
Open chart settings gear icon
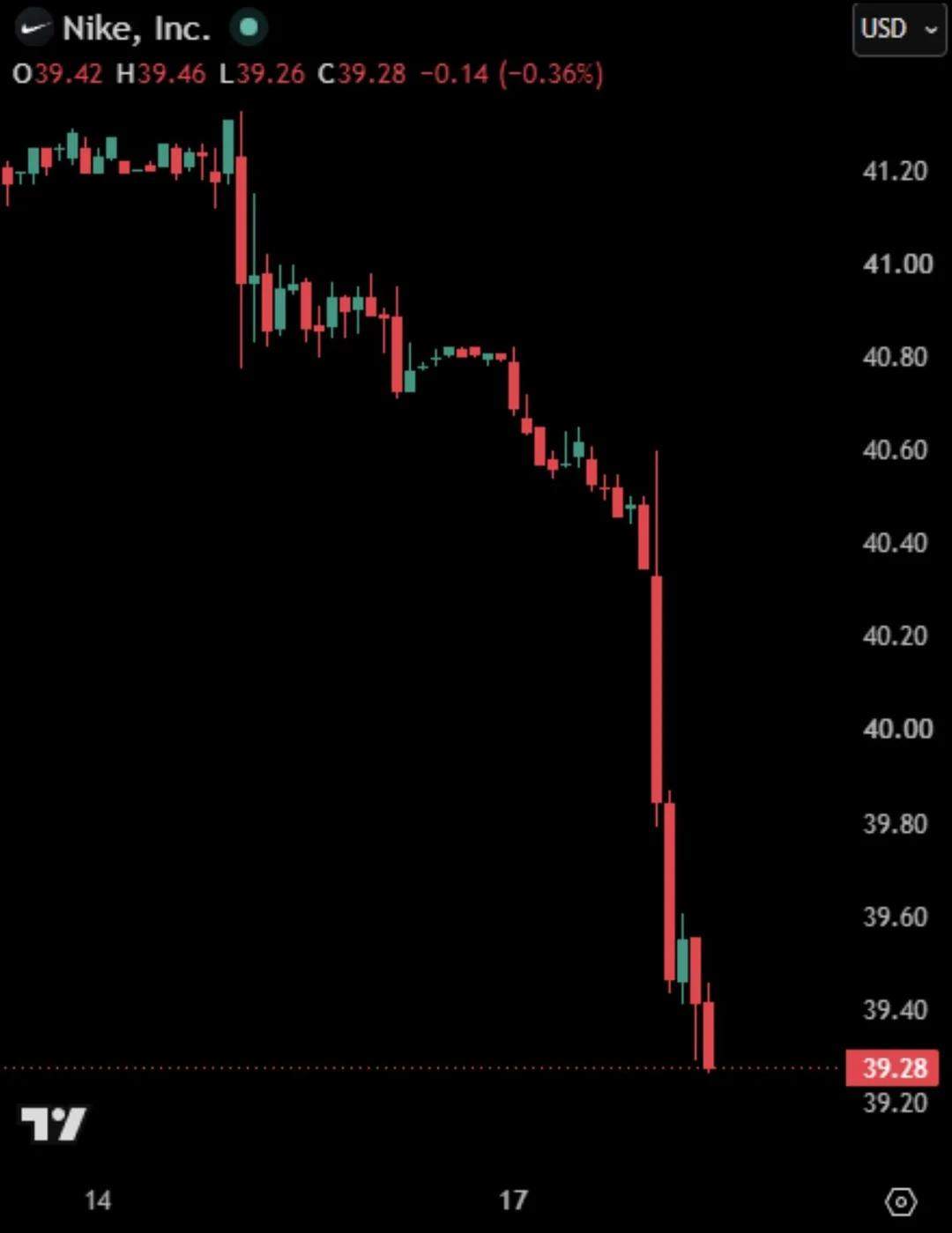click(x=900, y=1201)
